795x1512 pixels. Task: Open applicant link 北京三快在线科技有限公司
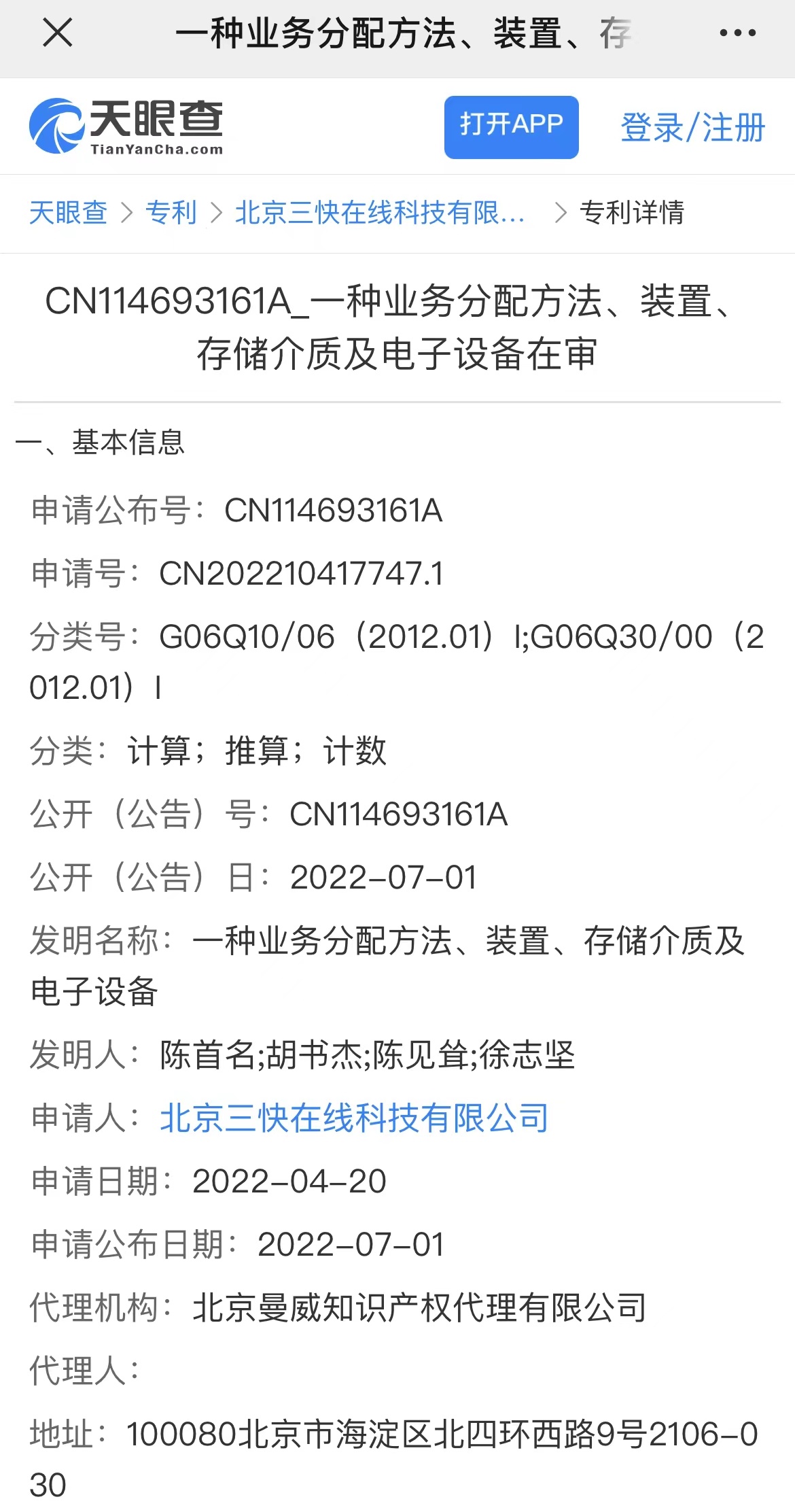click(354, 1118)
